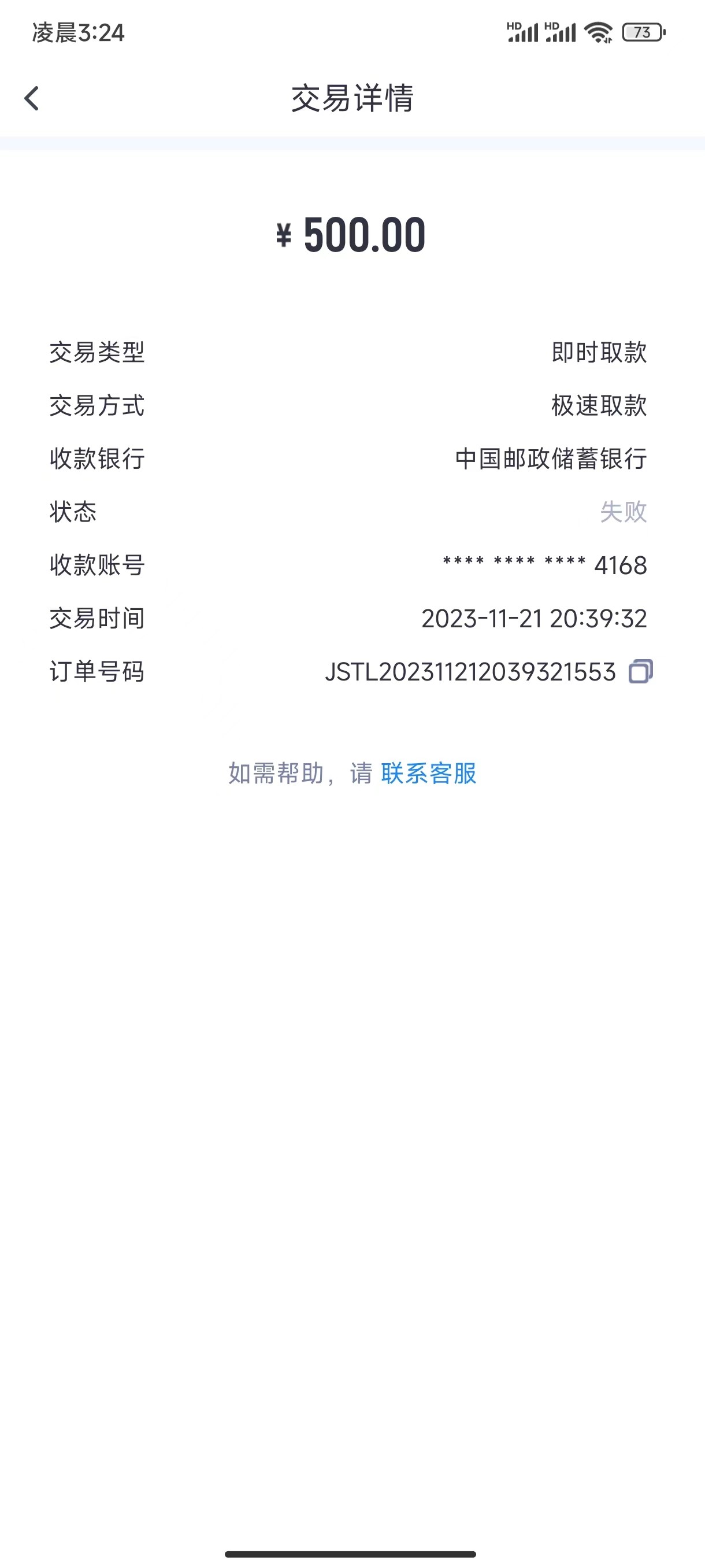Viewport: 705px width, 1568px height.
Task: Click the back arrow to exit transaction details
Action: click(x=32, y=97)
